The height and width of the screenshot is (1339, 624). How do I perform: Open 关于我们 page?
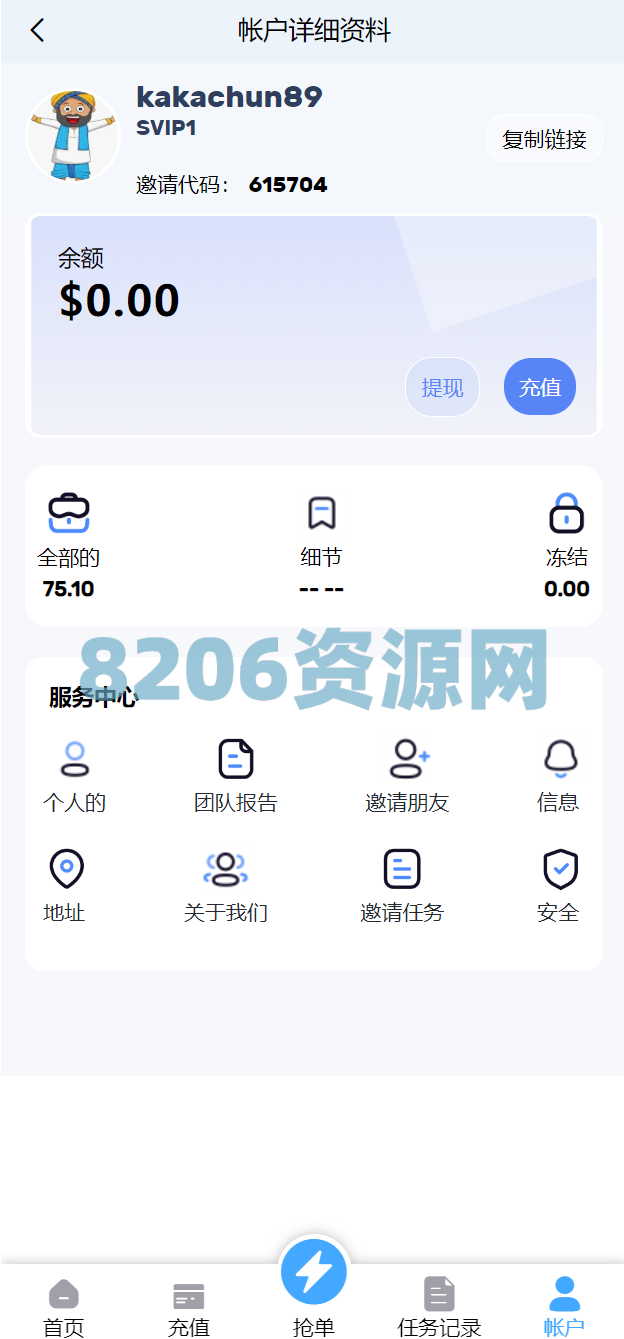(x=226, y=885)
